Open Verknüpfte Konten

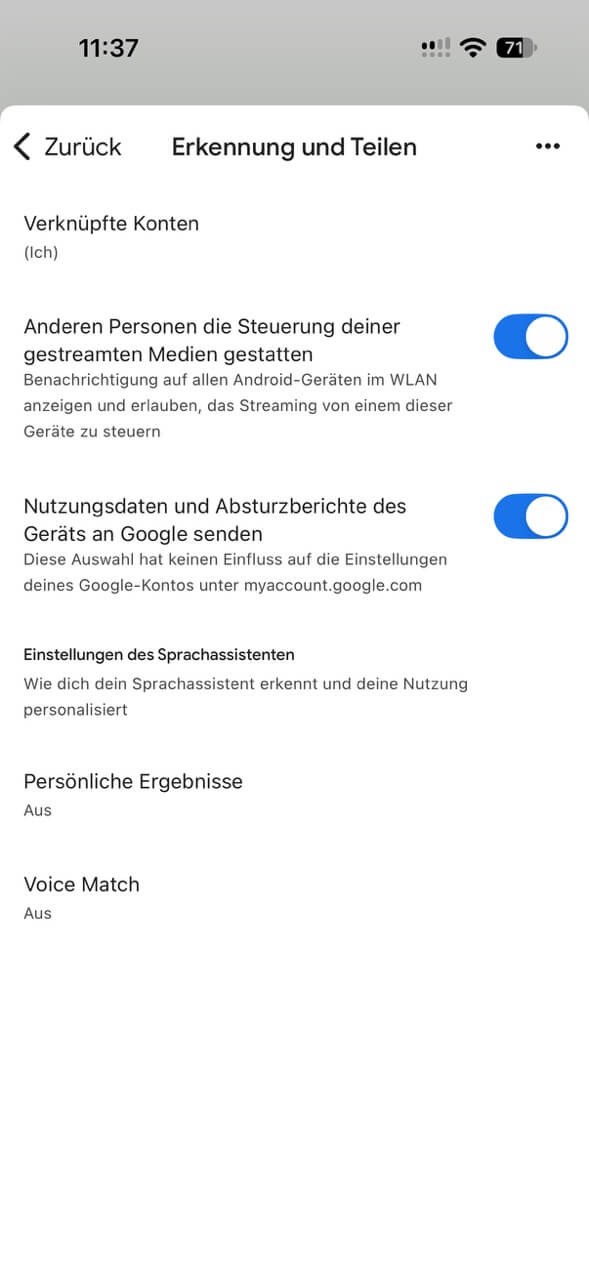(x=294, y=237)
